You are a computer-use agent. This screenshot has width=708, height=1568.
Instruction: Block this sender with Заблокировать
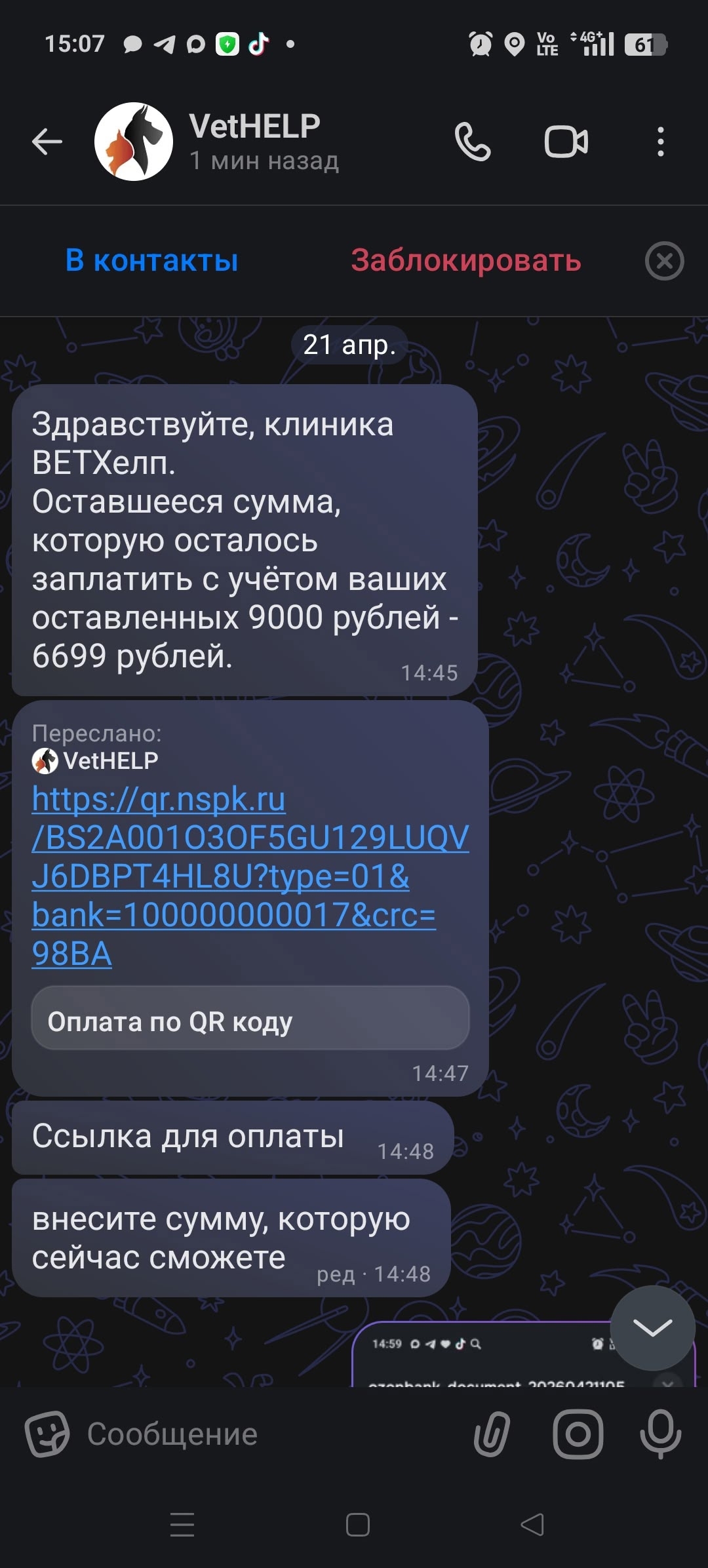[x=465, y=261]
